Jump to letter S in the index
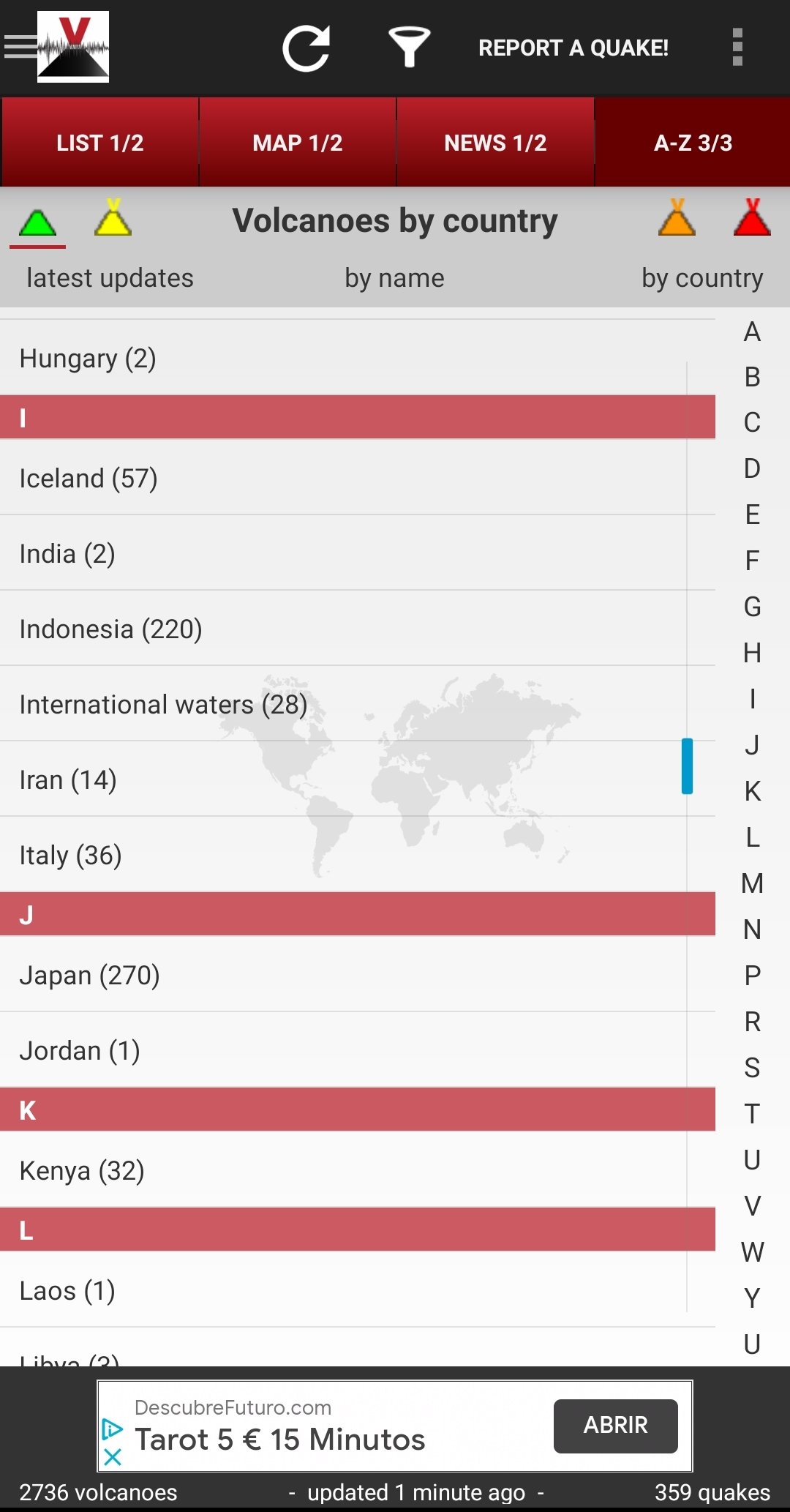790x1512 pixels. point(752,1068)
